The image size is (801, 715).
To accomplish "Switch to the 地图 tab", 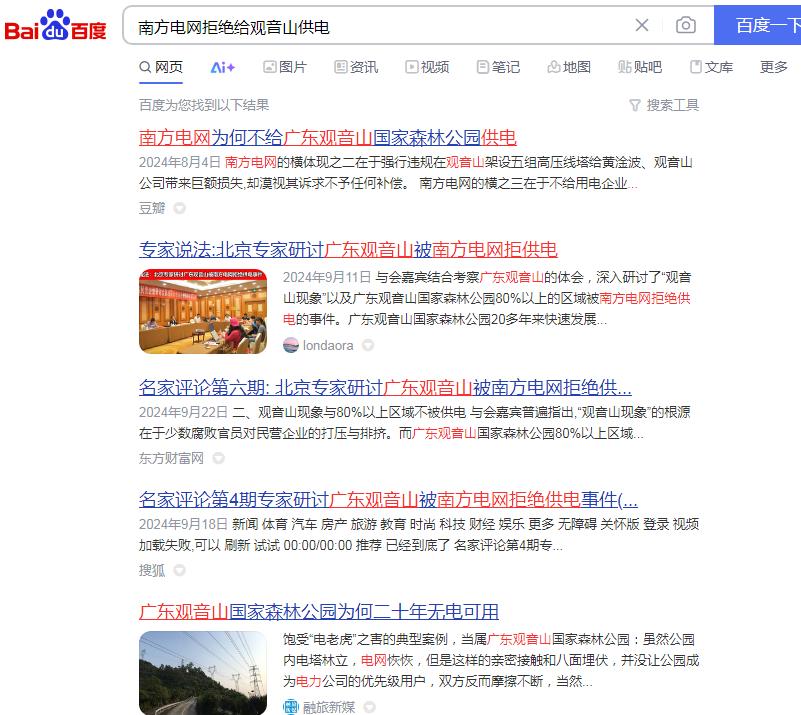I will point(569,67).
